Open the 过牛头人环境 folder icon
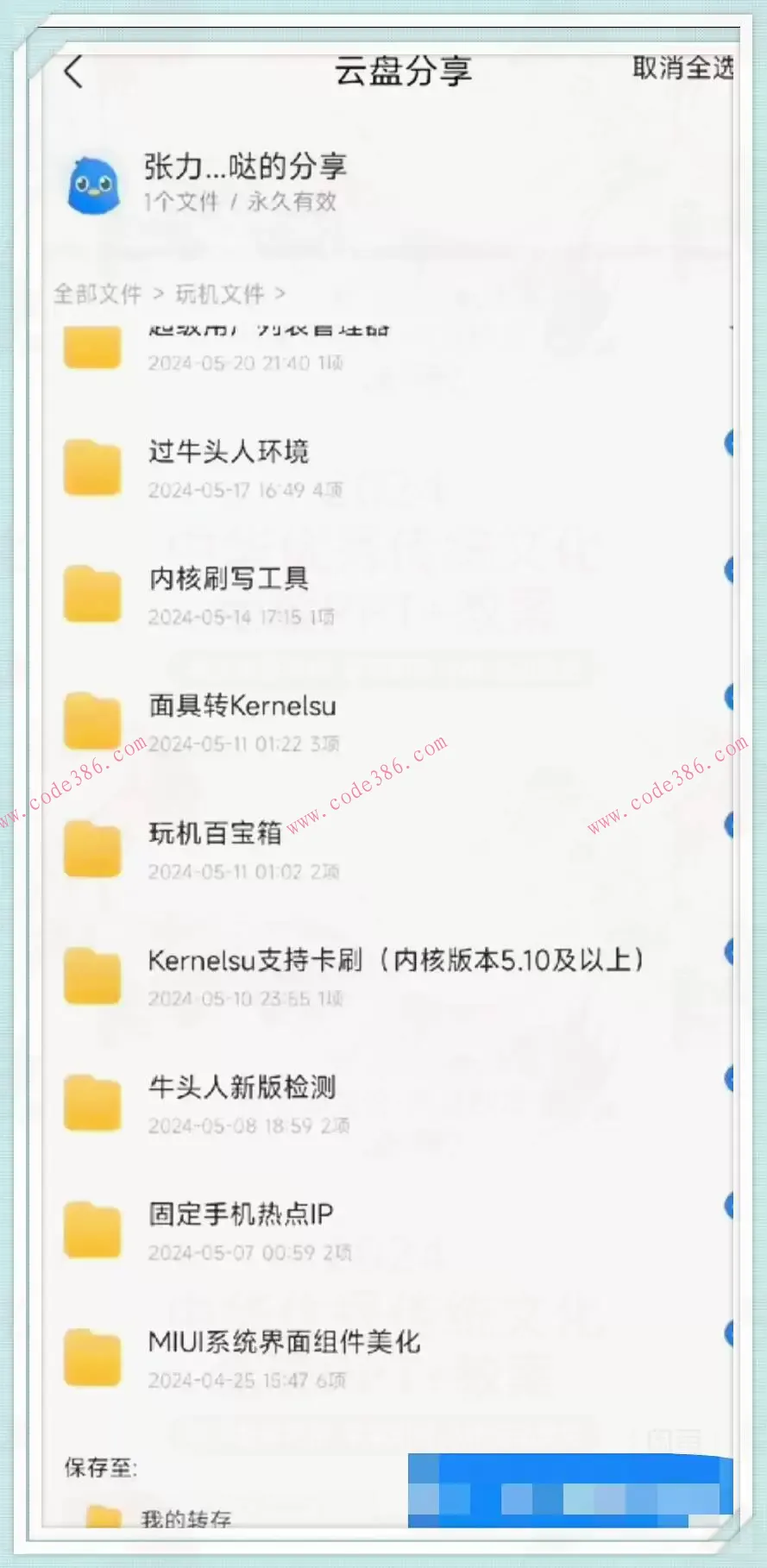767x1568 pixels. tap(92, 467)
